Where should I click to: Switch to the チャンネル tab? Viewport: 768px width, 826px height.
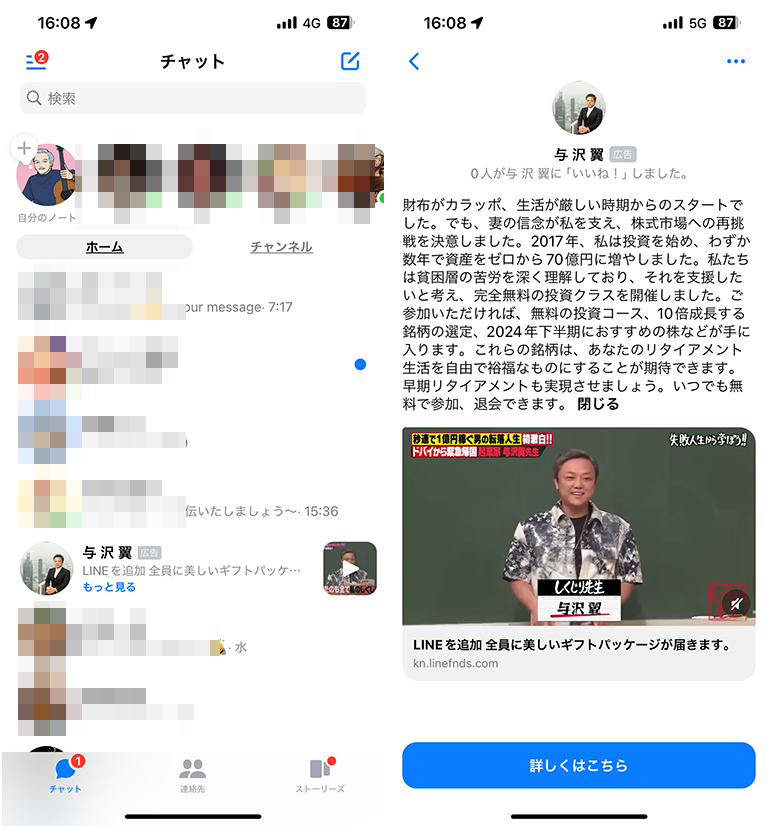click(281, 247)
